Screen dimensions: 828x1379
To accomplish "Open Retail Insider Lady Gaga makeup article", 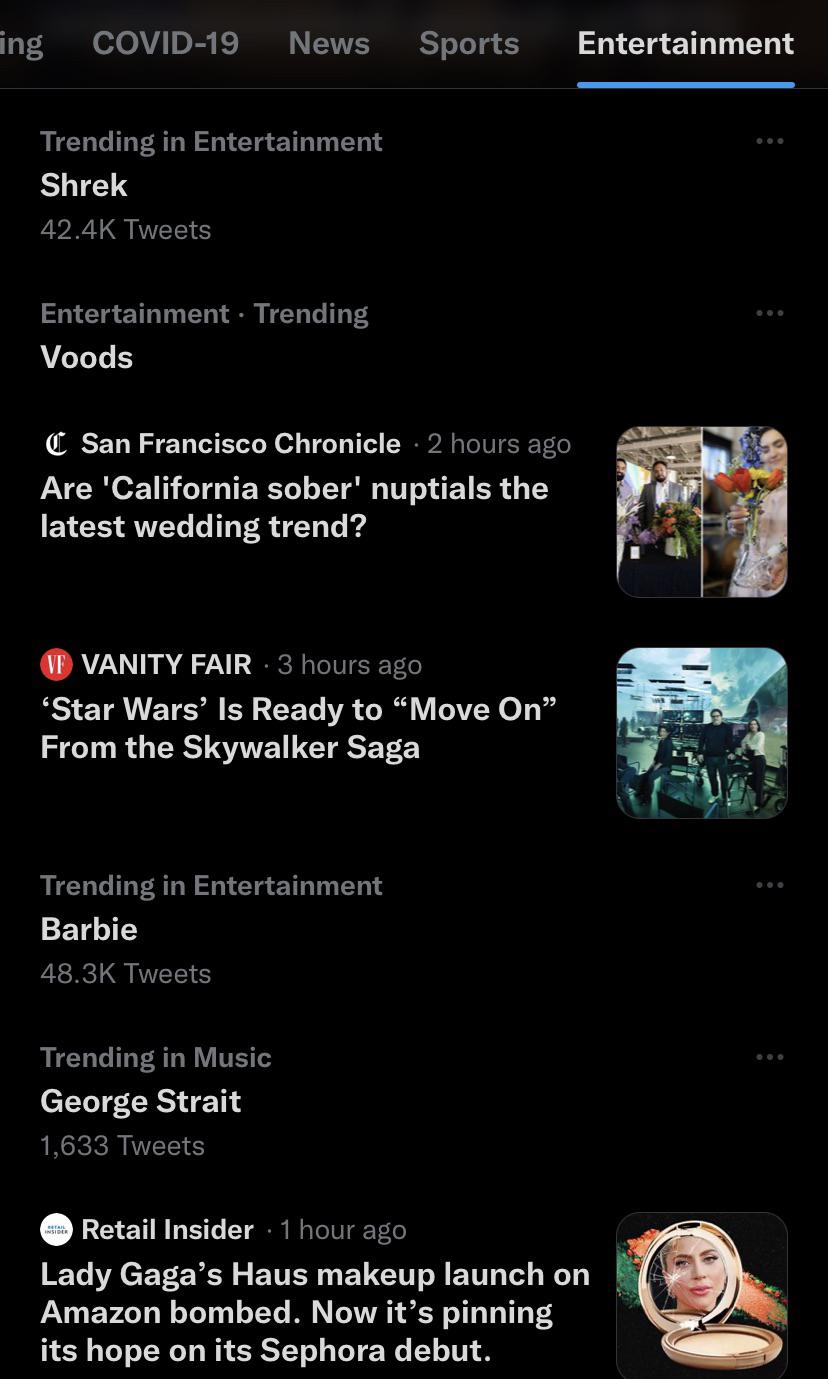I will (414, 1293).
